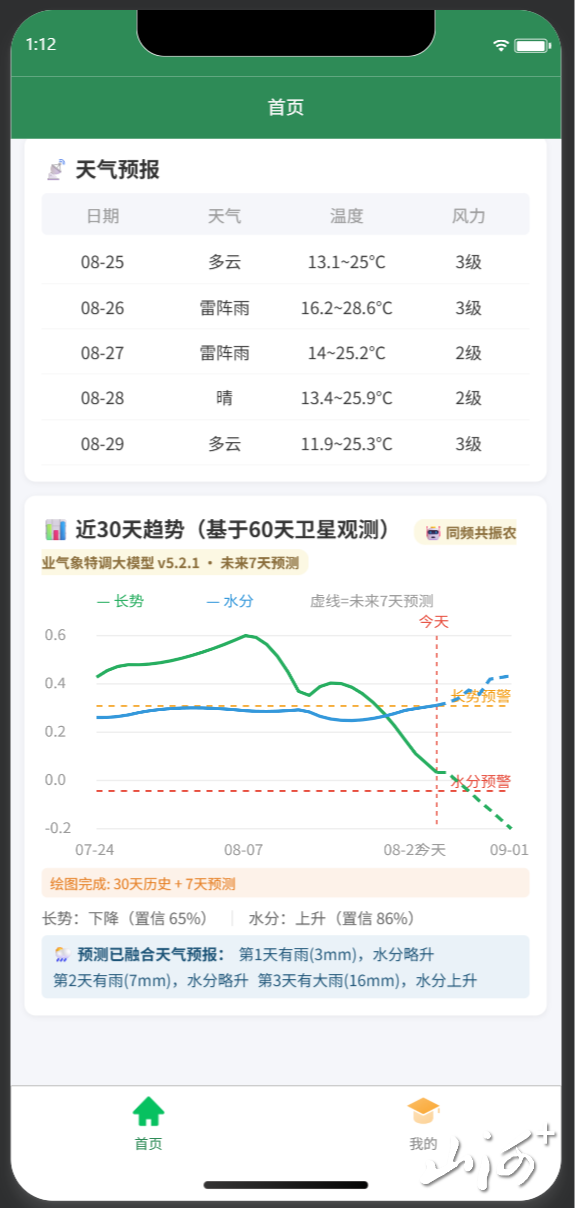Switch to the 首页 tab
The width and height of the screenshot is (575, 1208).
(x=148, y=1124)
